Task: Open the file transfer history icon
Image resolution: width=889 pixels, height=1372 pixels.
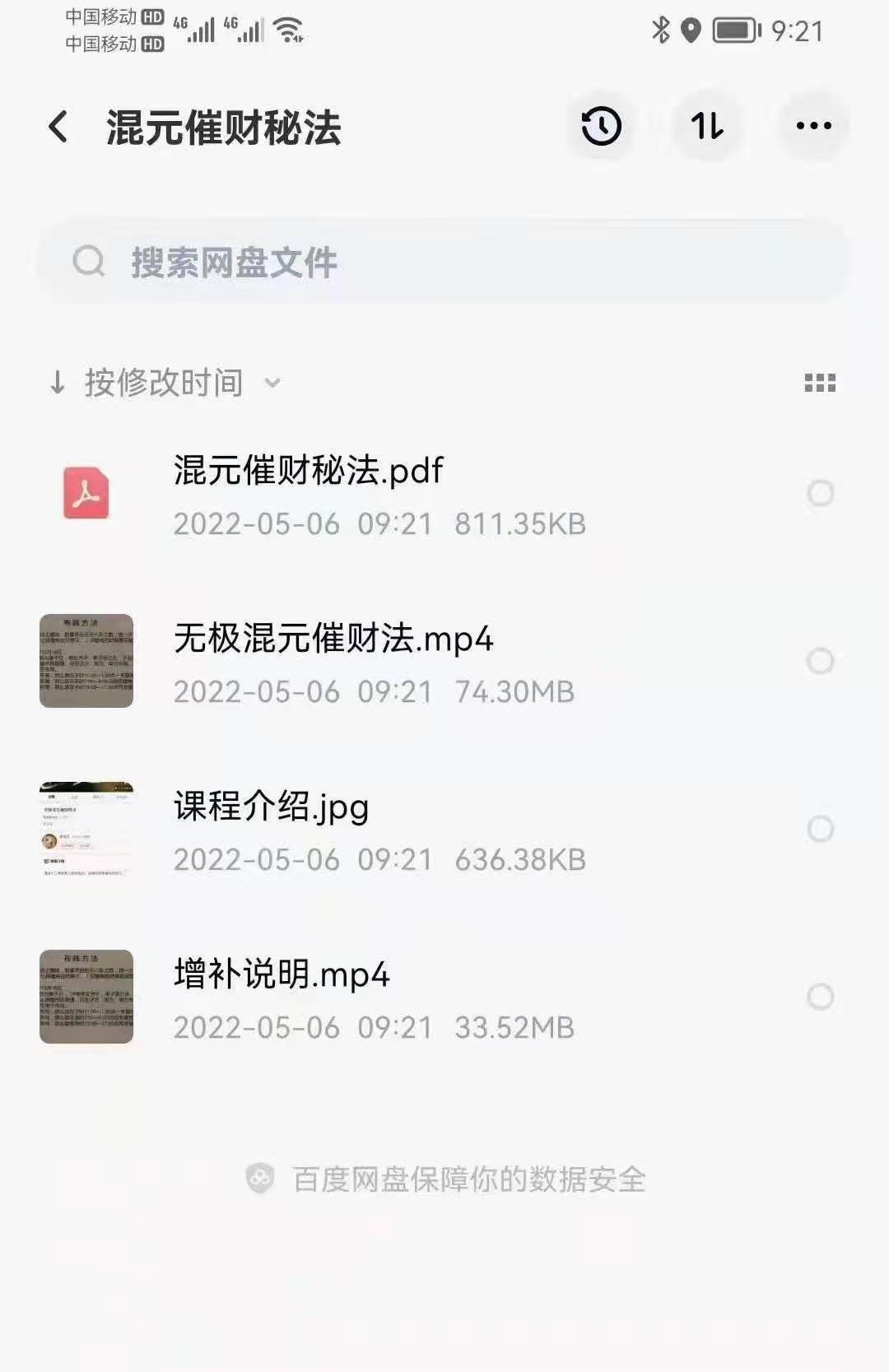Action: click(x=600, y=125)
